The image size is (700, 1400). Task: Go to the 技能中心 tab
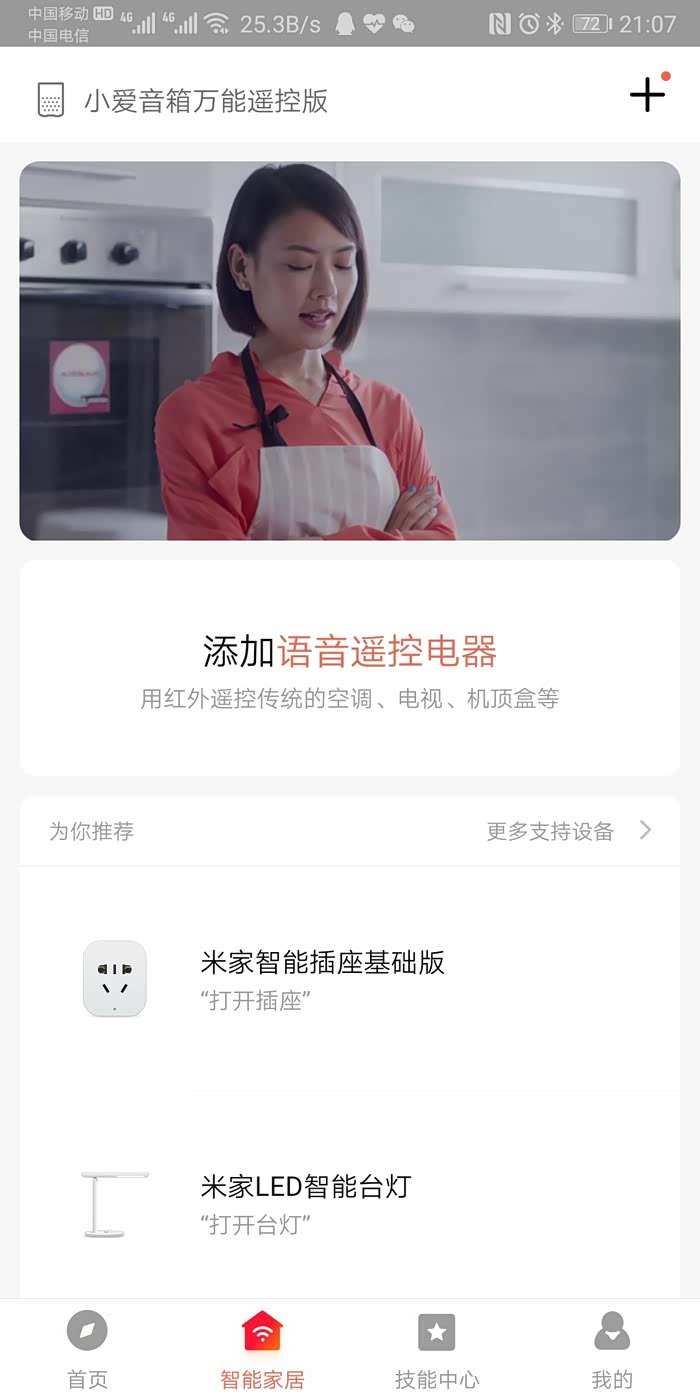click(x=437, y=1351)
